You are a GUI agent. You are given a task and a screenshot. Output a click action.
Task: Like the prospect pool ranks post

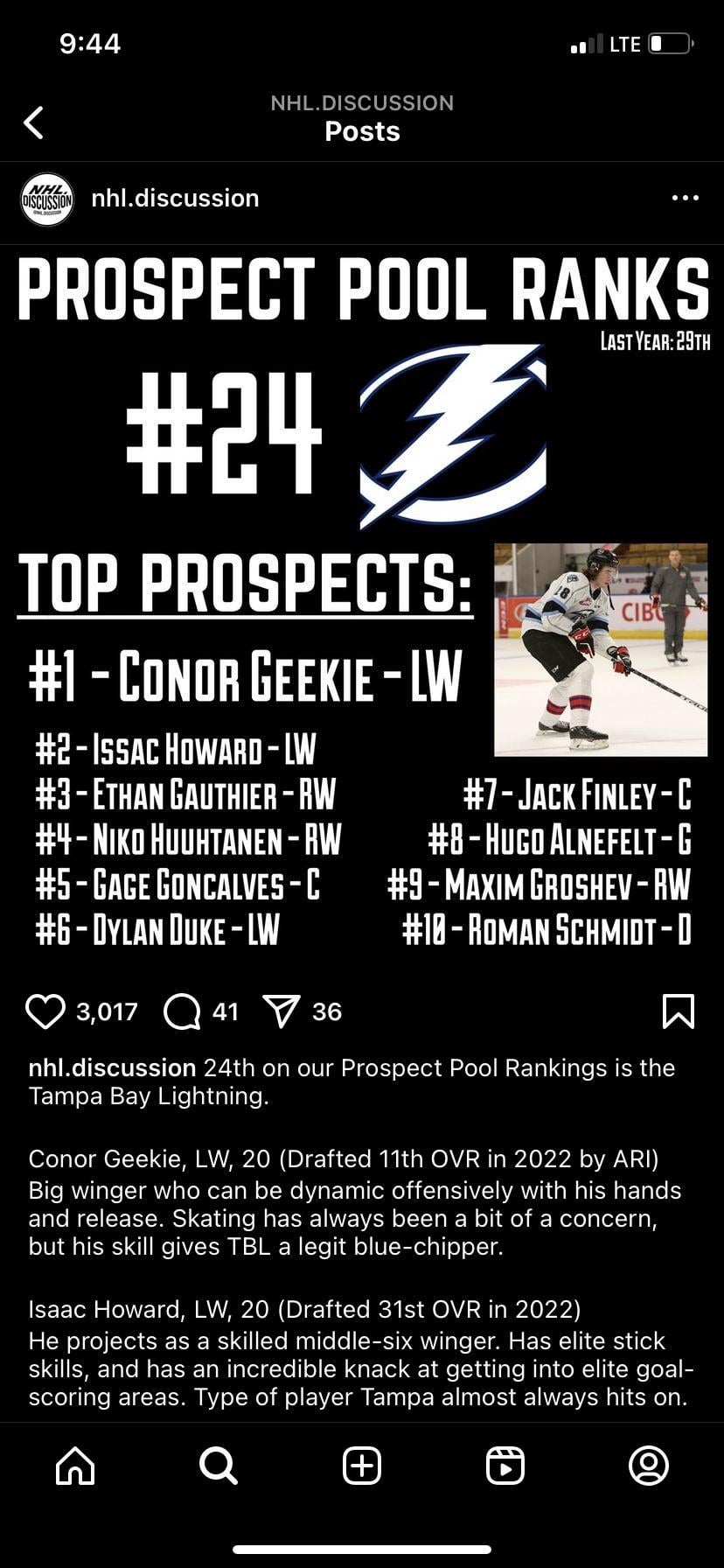click(45, 1011)
